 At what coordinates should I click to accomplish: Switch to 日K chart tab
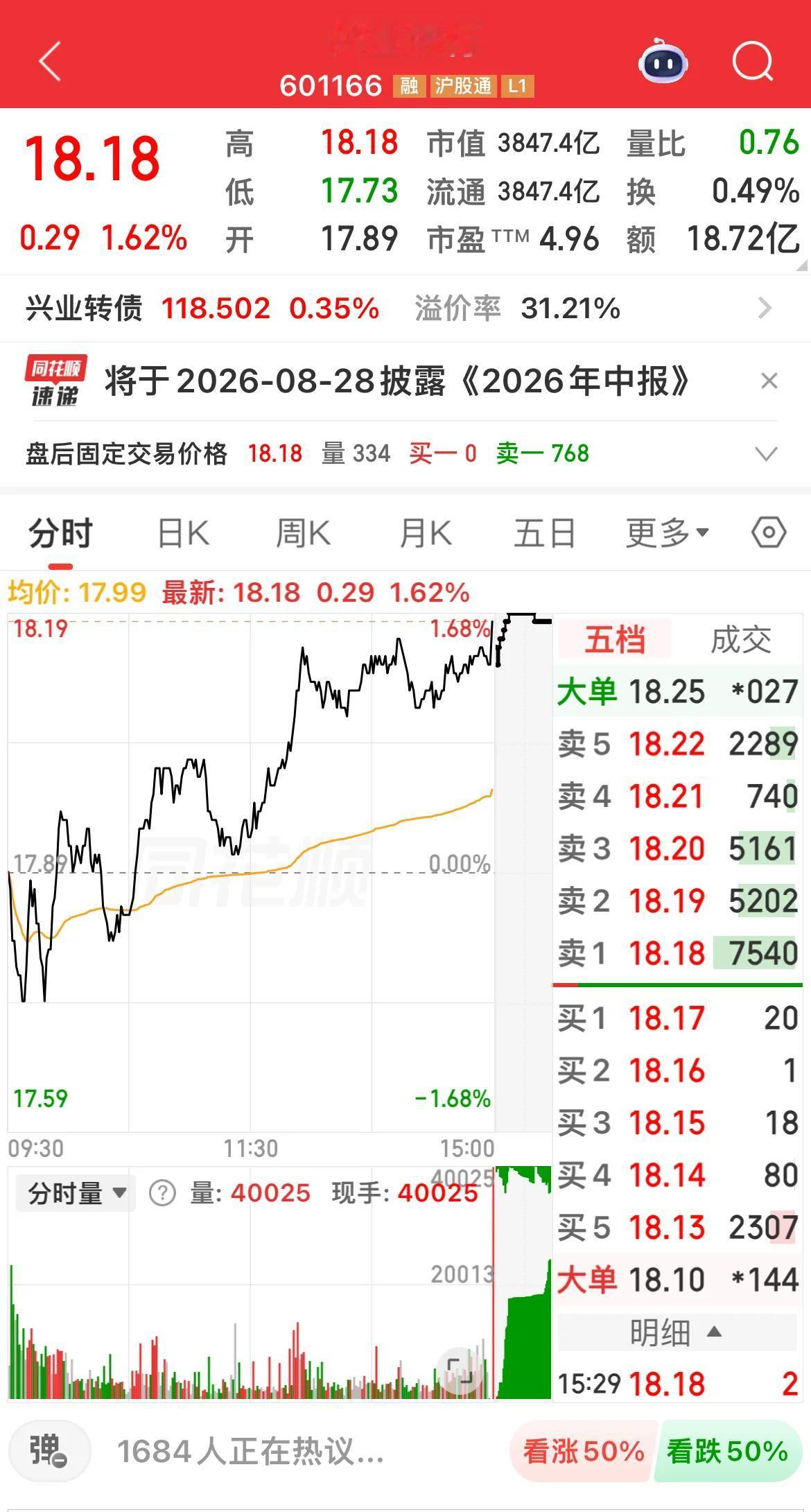click(x=183, y=534)
